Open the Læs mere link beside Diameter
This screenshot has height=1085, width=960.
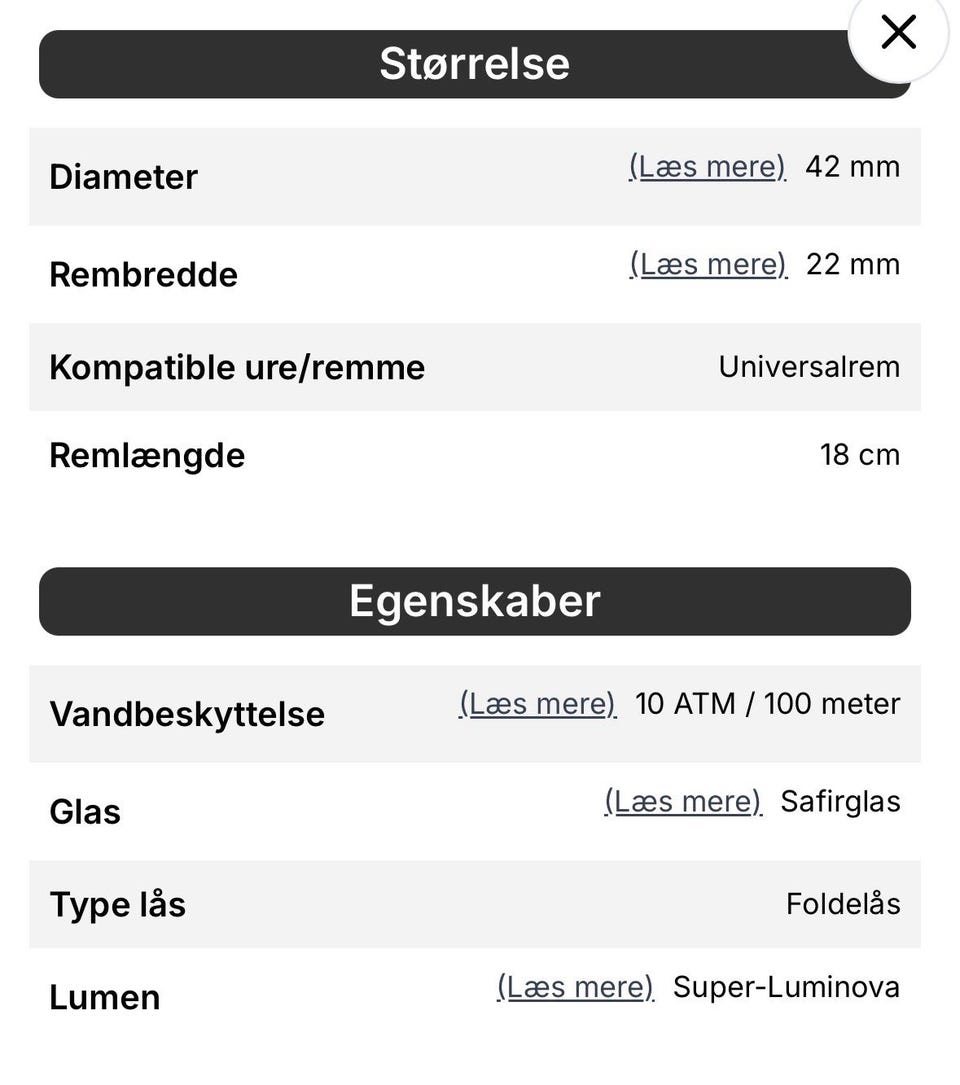coord(706,166)
